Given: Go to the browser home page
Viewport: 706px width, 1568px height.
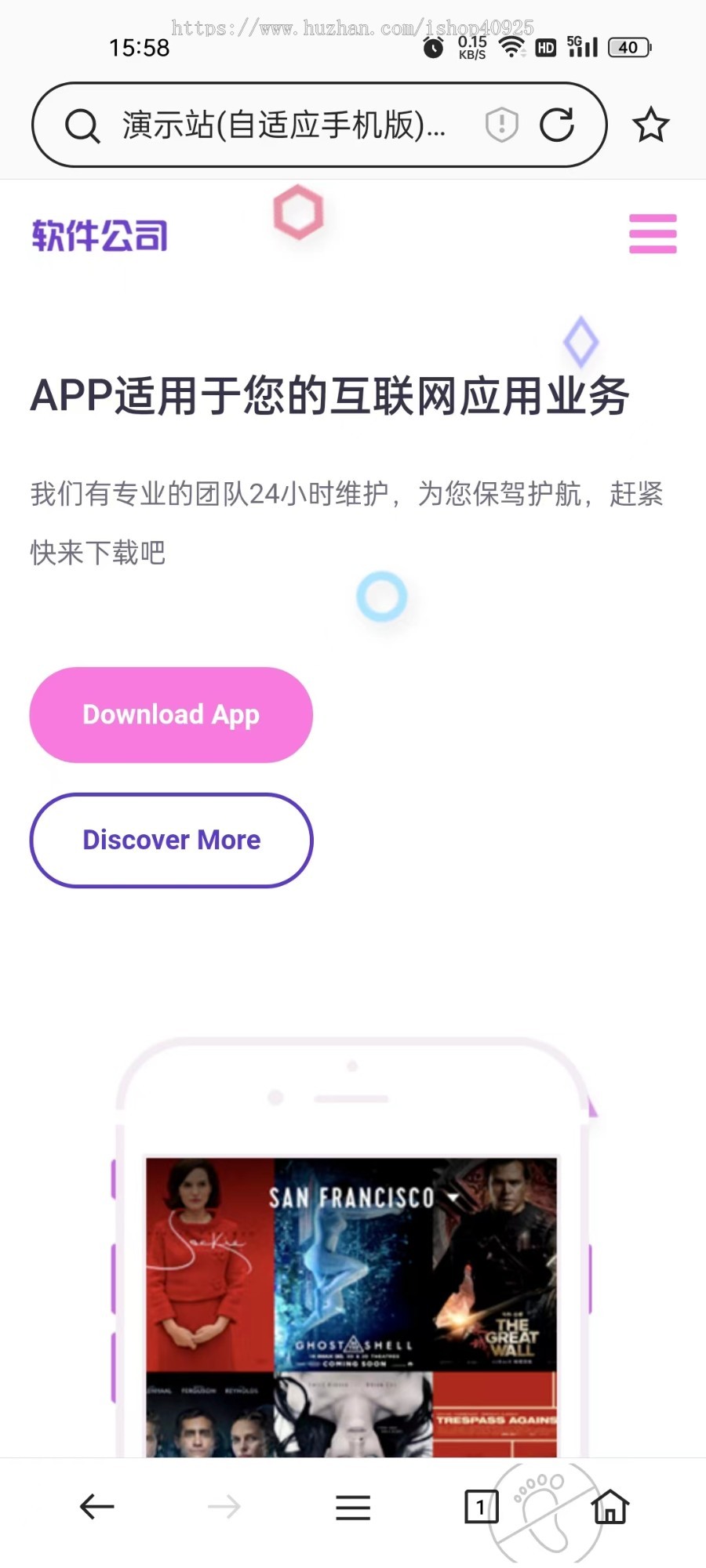Looking at the screenshot, I should [x=610, y=1506].
